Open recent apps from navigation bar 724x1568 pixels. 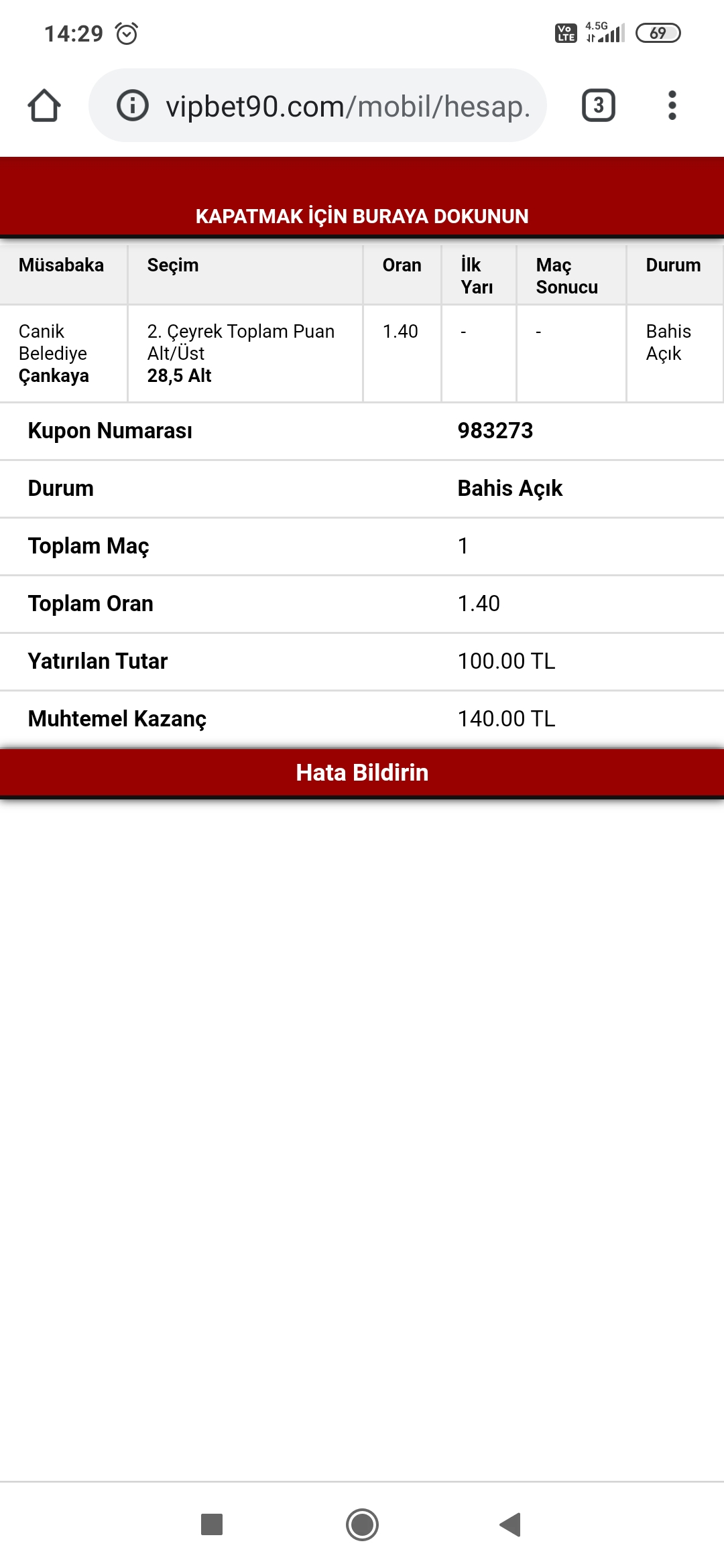pos(212,1524)
